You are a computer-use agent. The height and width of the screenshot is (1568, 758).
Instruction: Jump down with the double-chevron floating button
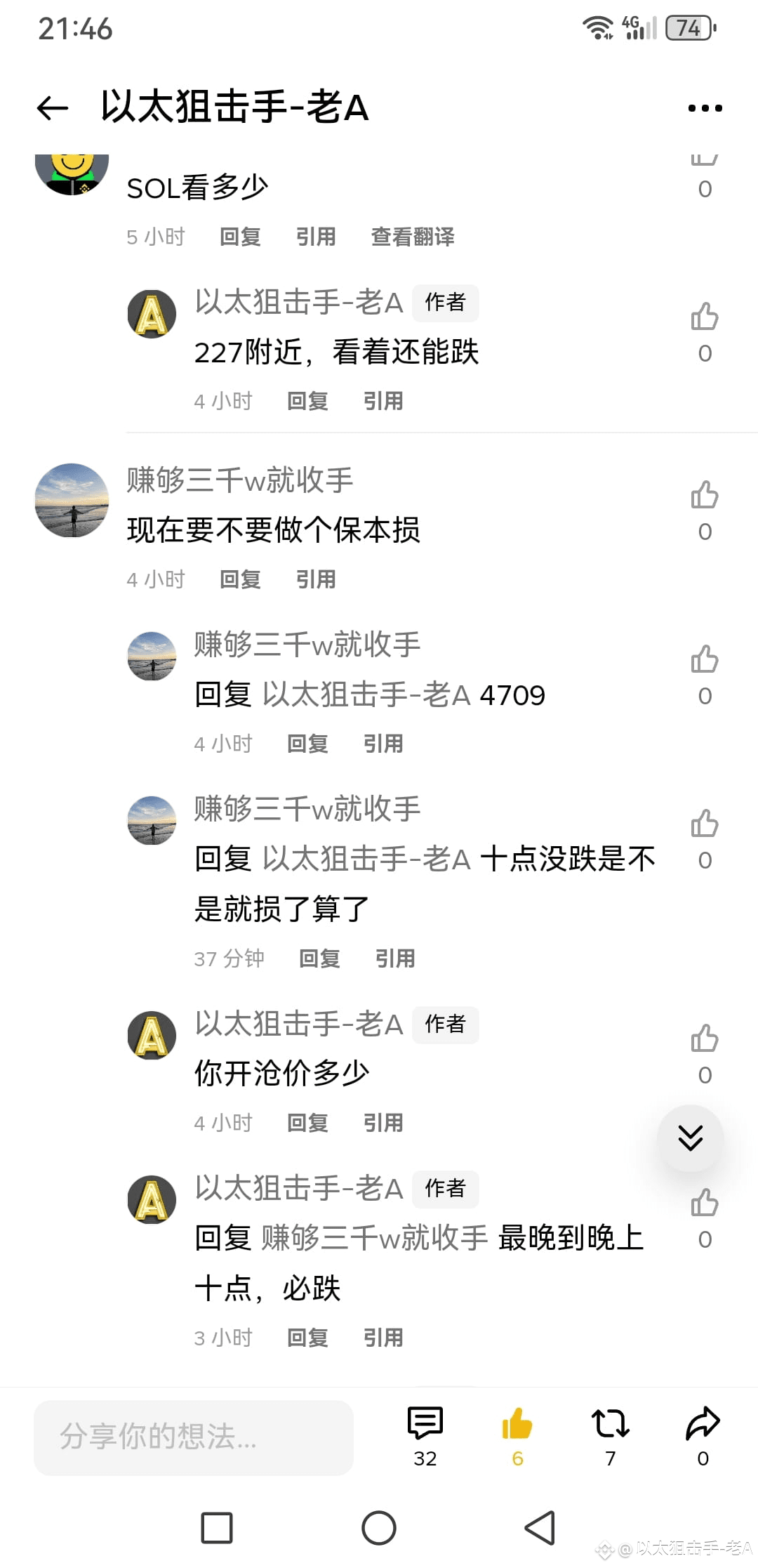click(691, 1138)
